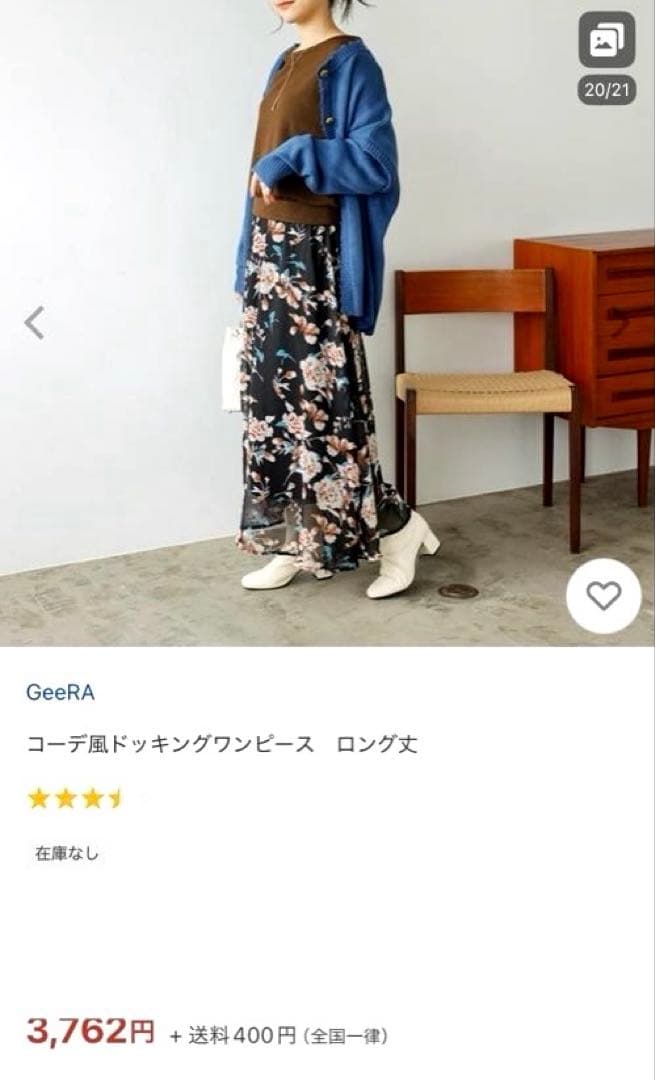Go to the previous product photo

[x=35, y=323]
